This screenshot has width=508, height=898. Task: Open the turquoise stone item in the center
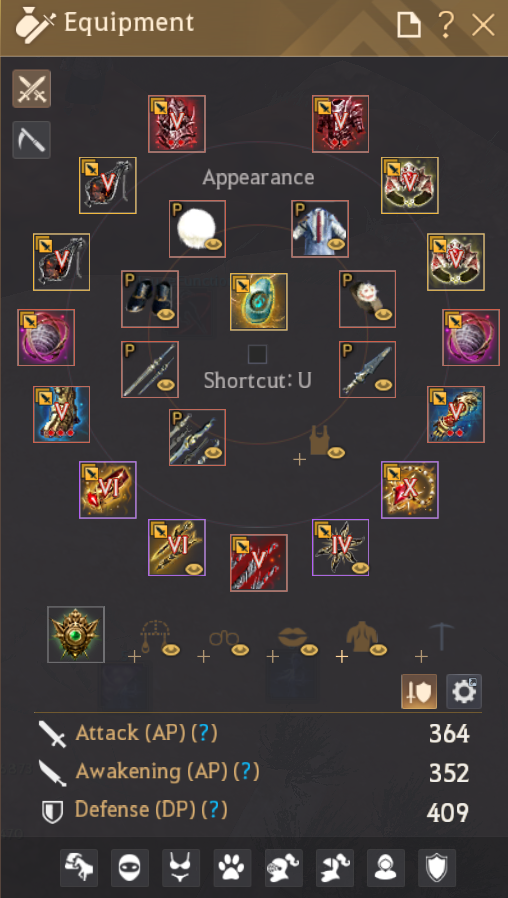coord(259,302)
